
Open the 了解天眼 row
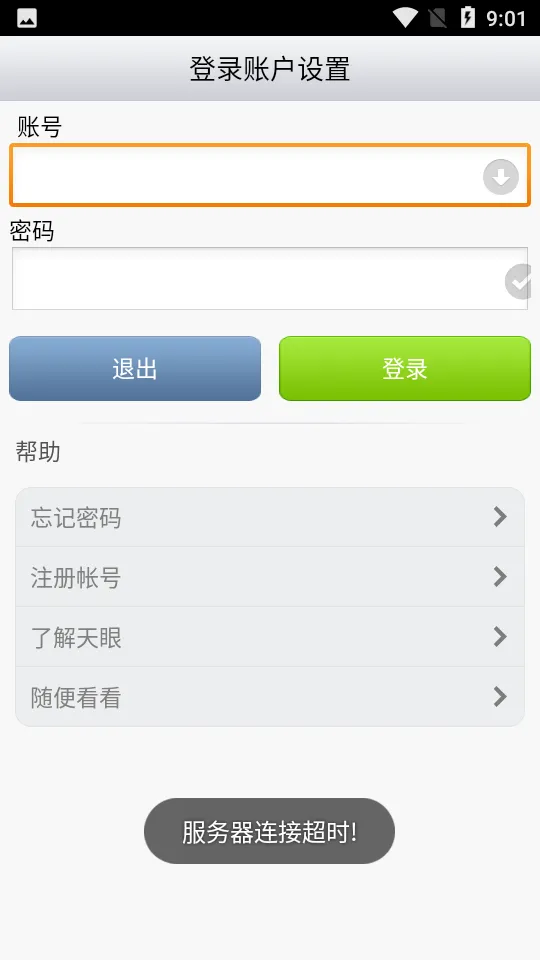(269, 637)
